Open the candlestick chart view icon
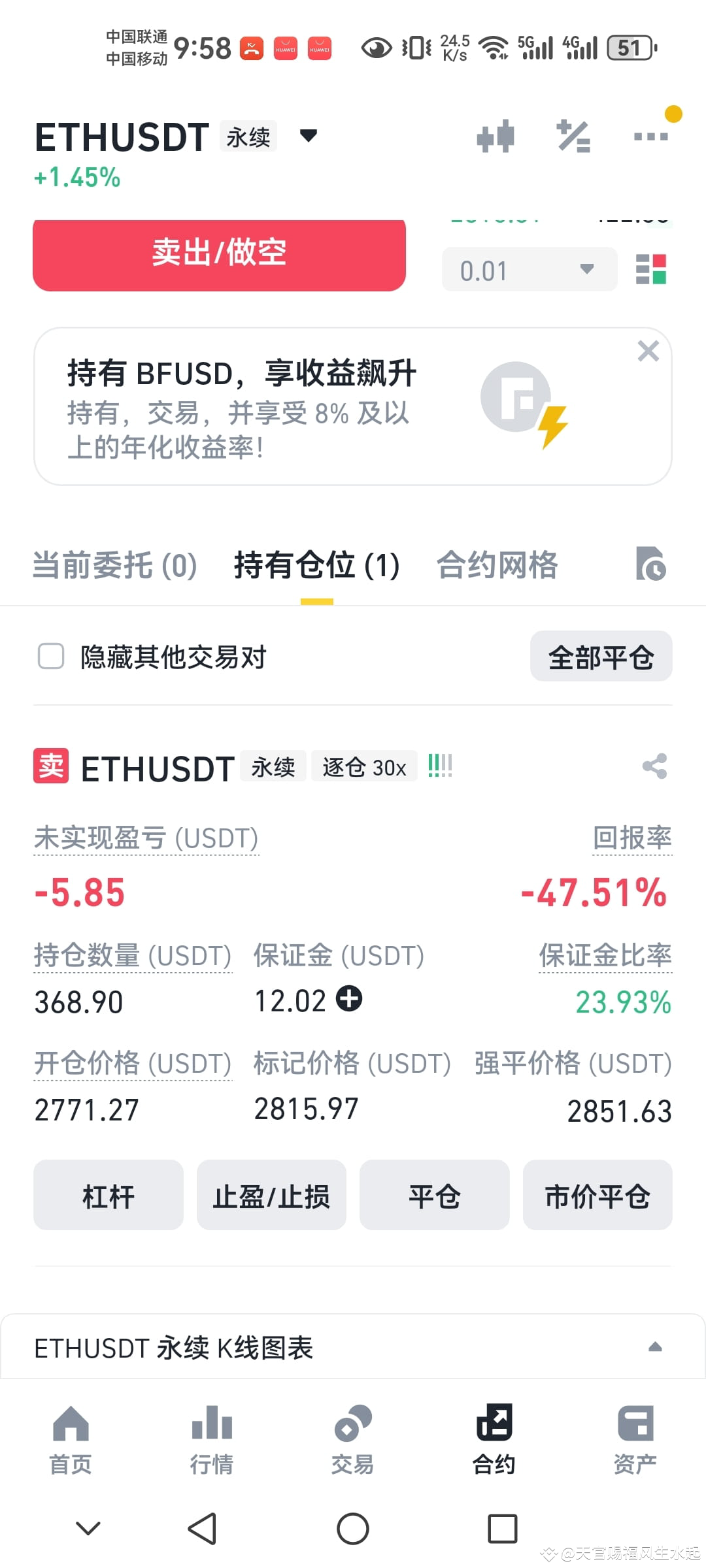The height and width of the screenshot is (1568, 706). (496, 135)
